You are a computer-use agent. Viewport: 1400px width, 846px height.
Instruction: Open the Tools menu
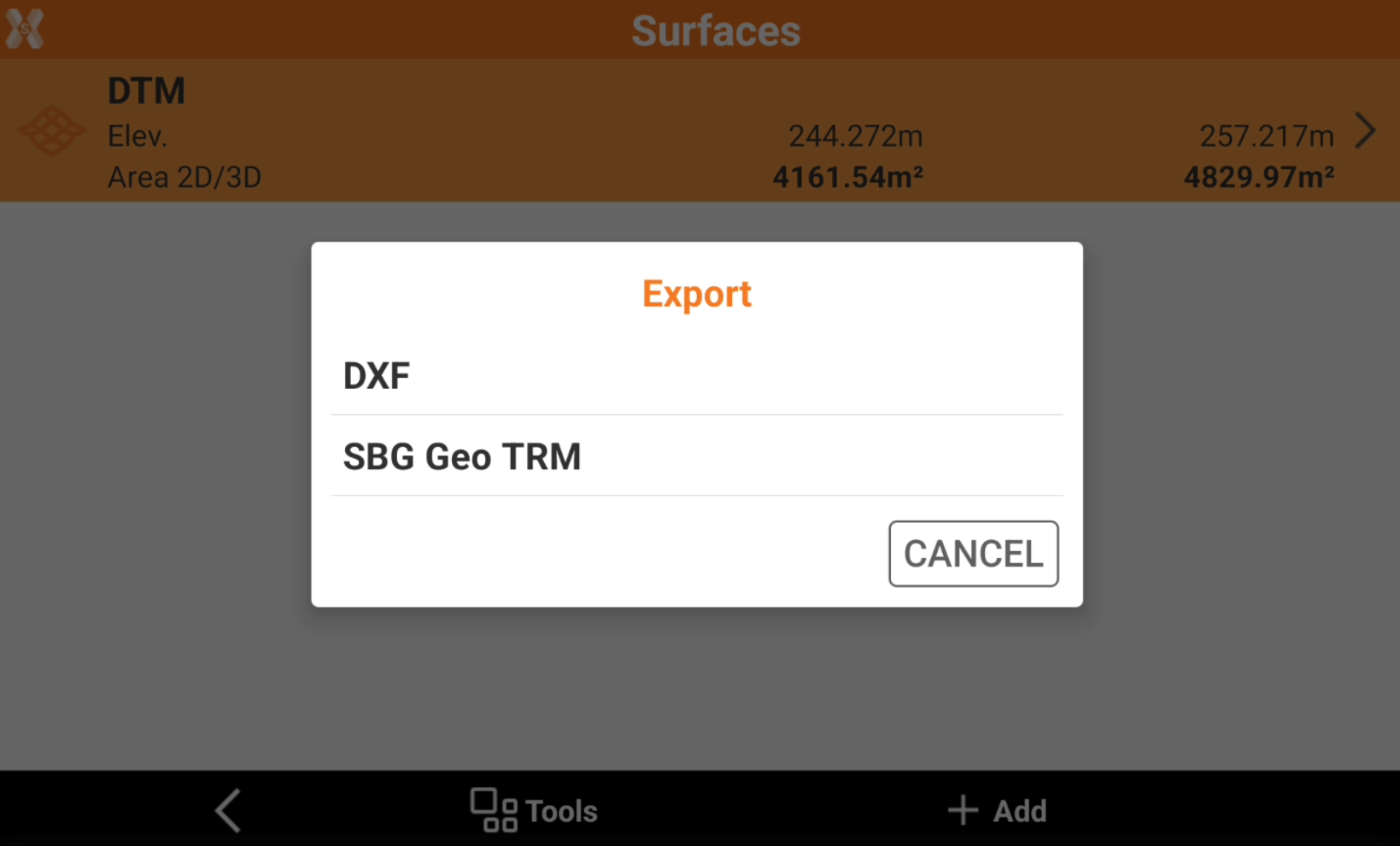pos(535,809)
